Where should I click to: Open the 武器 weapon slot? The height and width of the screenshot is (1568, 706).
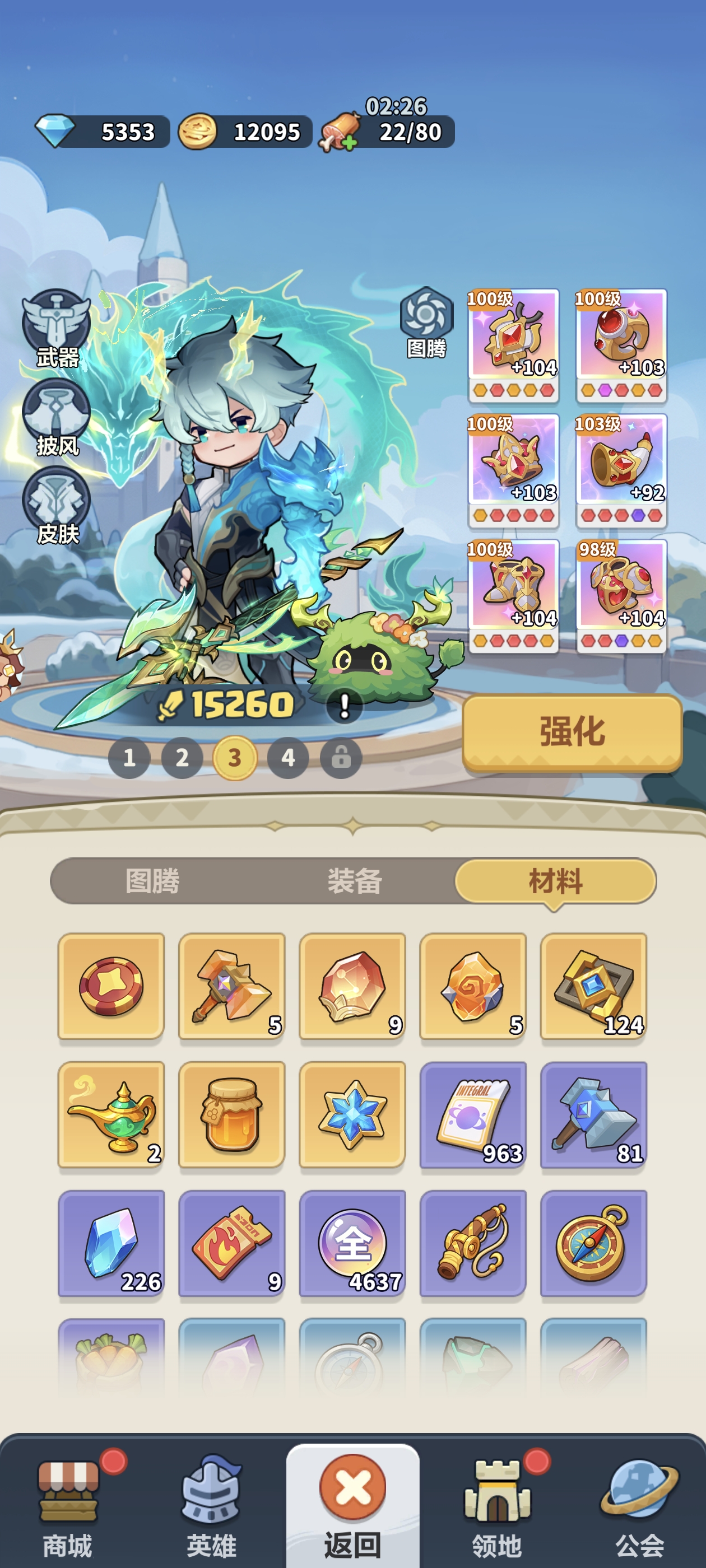(57, 328)
